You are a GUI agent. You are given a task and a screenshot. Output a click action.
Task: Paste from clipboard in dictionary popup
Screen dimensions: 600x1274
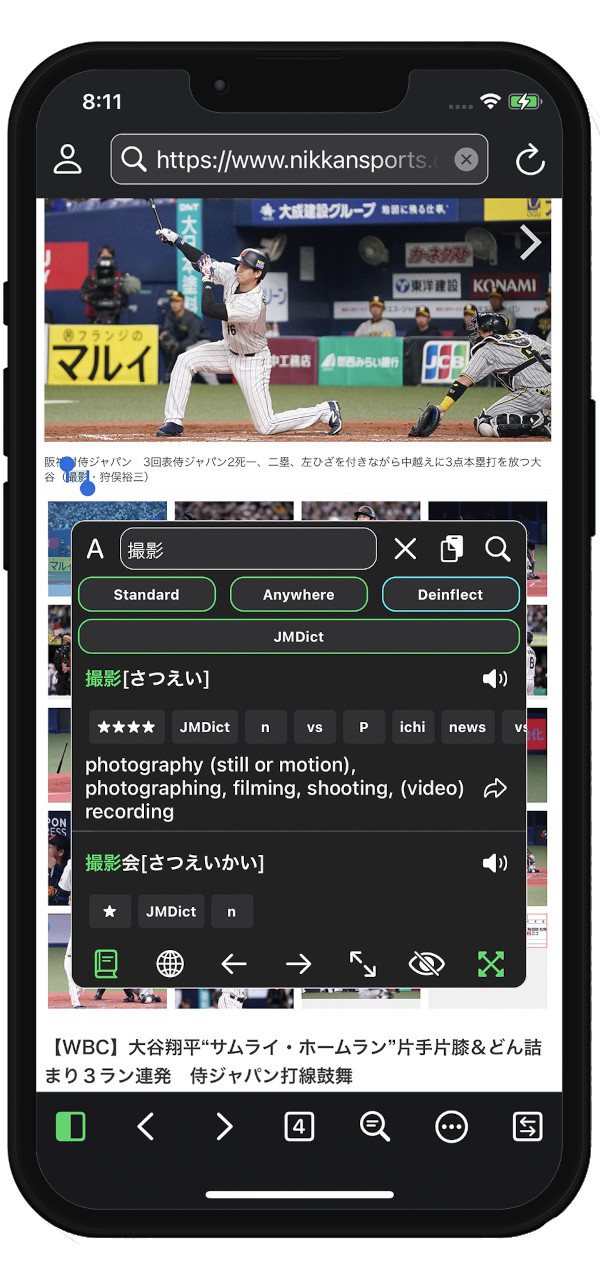point(452,548)
